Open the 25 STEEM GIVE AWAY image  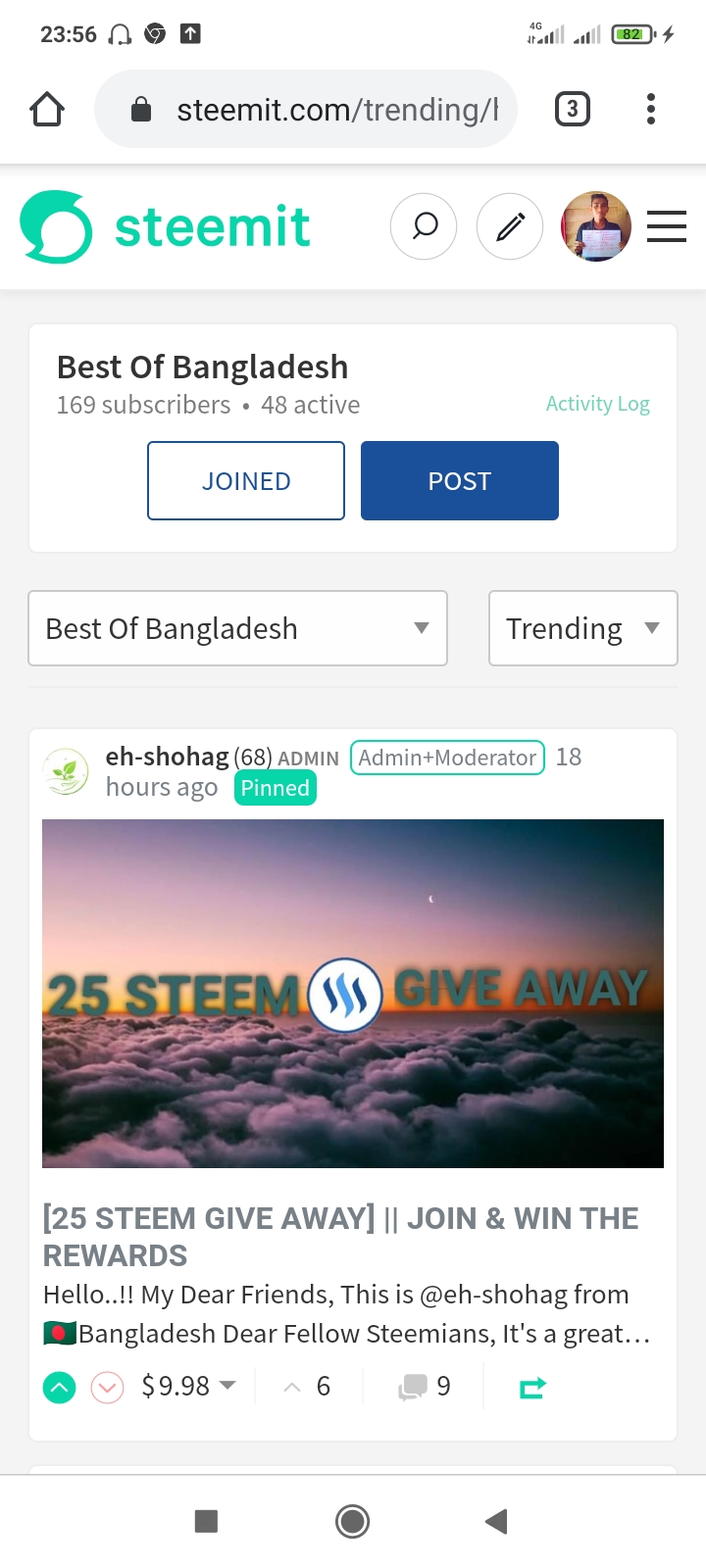[353, 994]
